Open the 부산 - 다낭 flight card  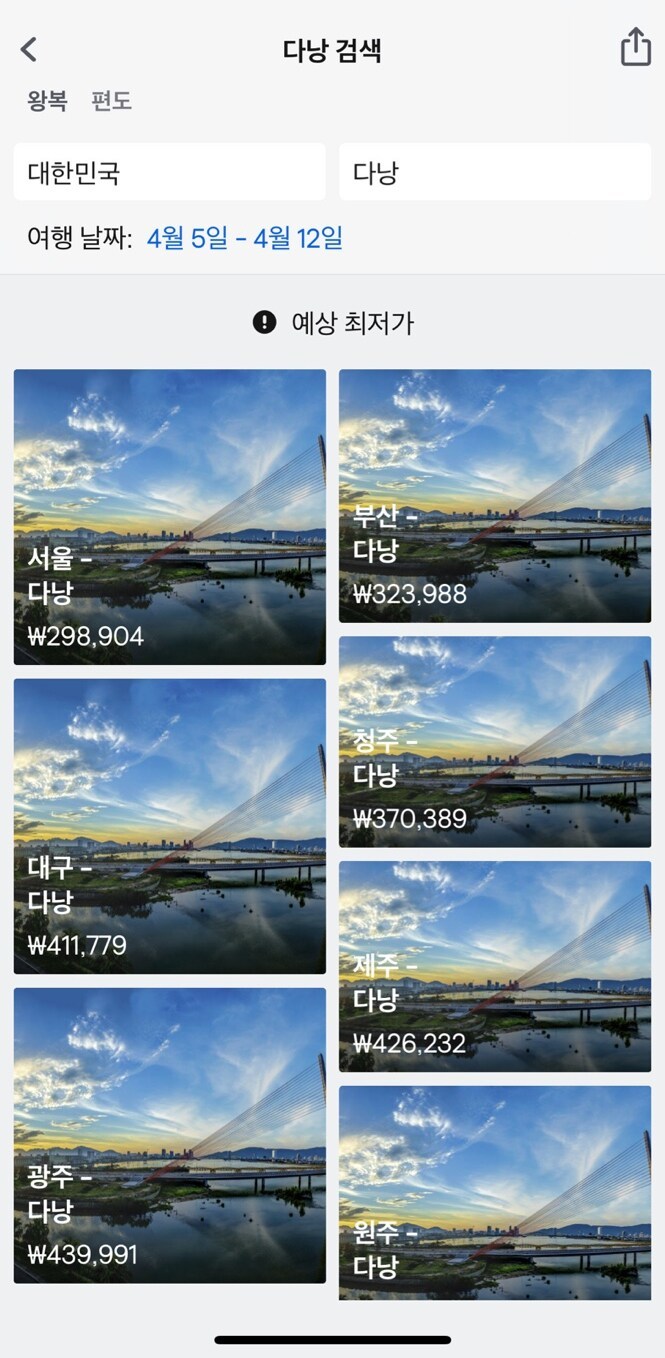[x=494, y=495]
